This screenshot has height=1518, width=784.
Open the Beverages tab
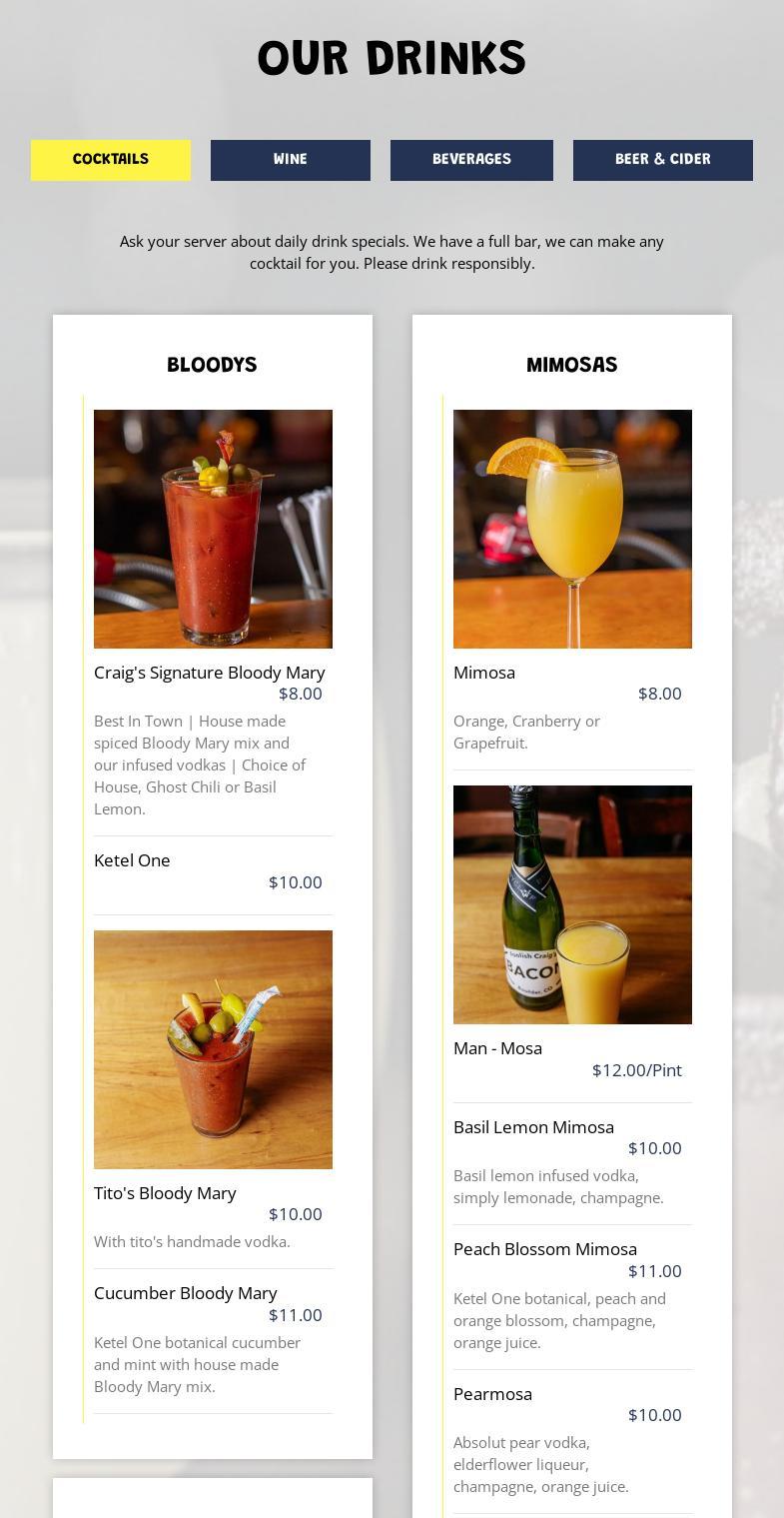pyautogui.click(x=471, y=160)
